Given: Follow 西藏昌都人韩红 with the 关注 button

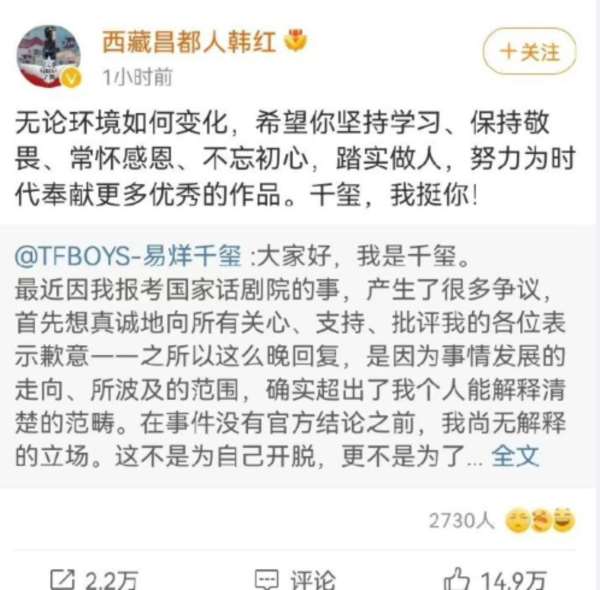Looking at the screenshot, I should pyautogui.click(x=529, y=52).
